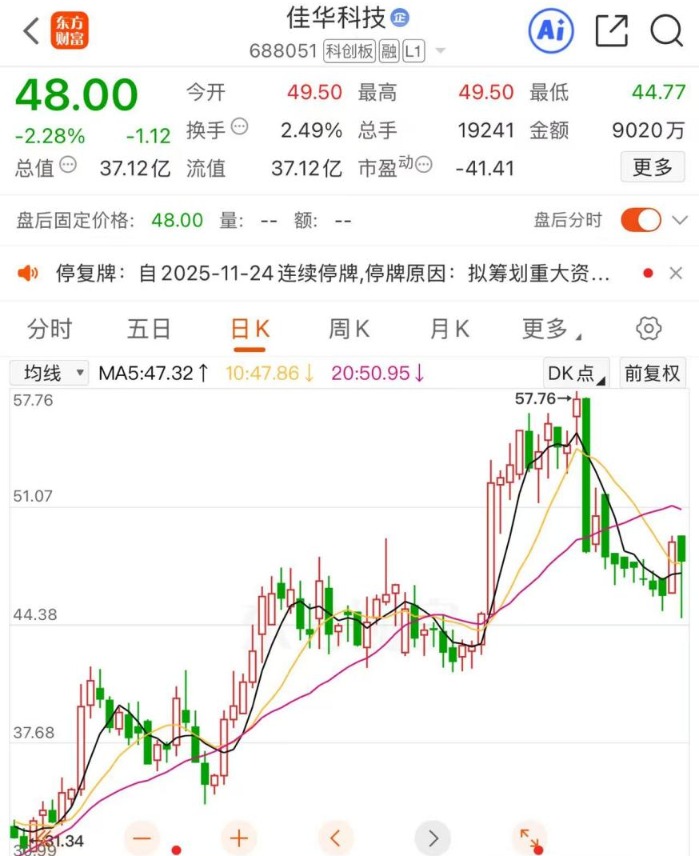Zoom in the K-line chart

click(x=238, y=837)
